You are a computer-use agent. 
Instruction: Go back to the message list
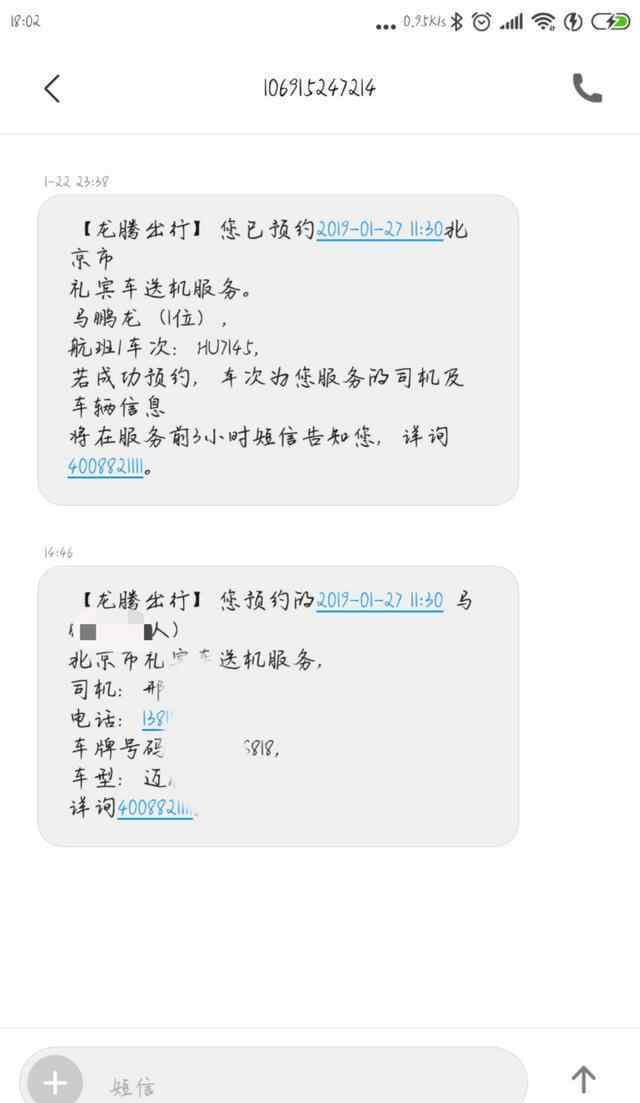coord(52,89)
